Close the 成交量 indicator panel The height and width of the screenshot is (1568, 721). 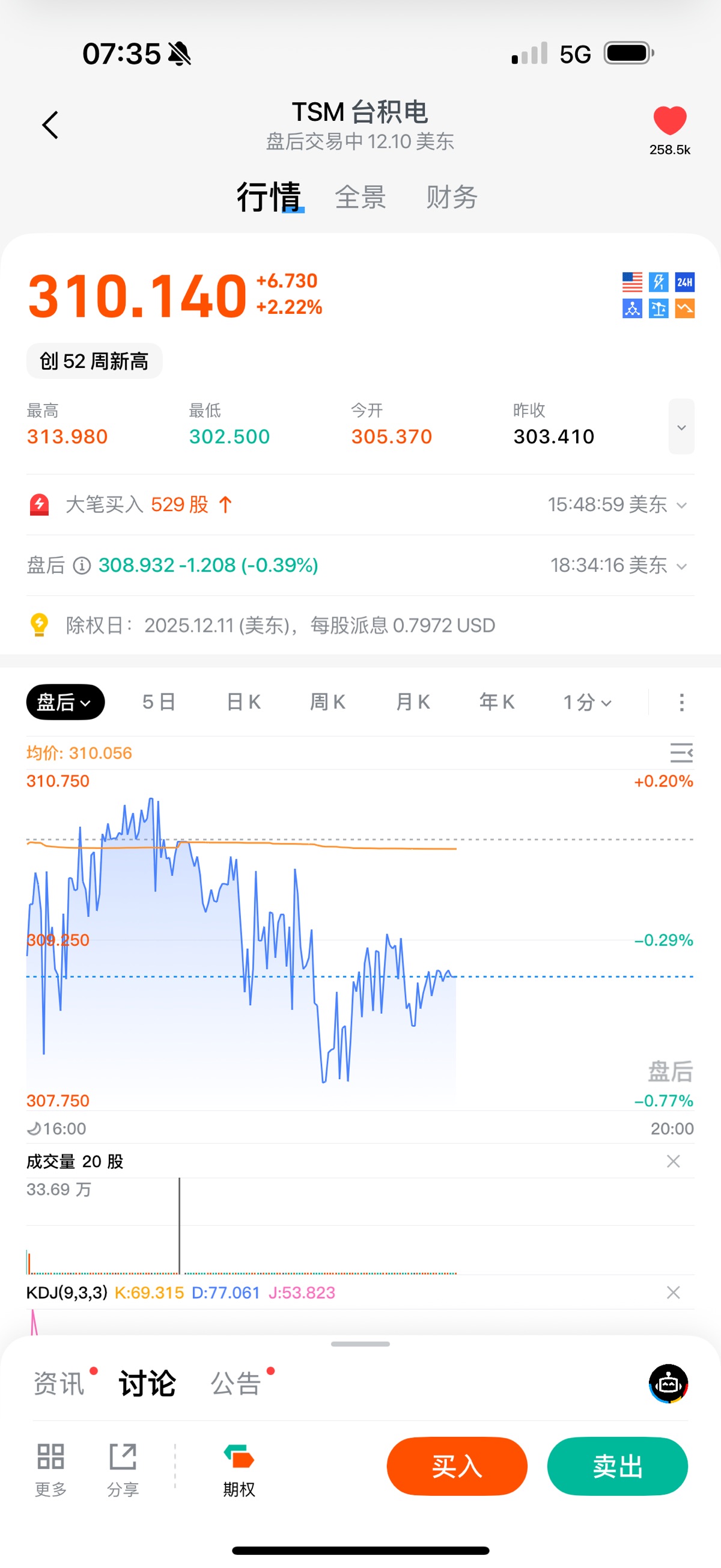(x=673, y=1162)
